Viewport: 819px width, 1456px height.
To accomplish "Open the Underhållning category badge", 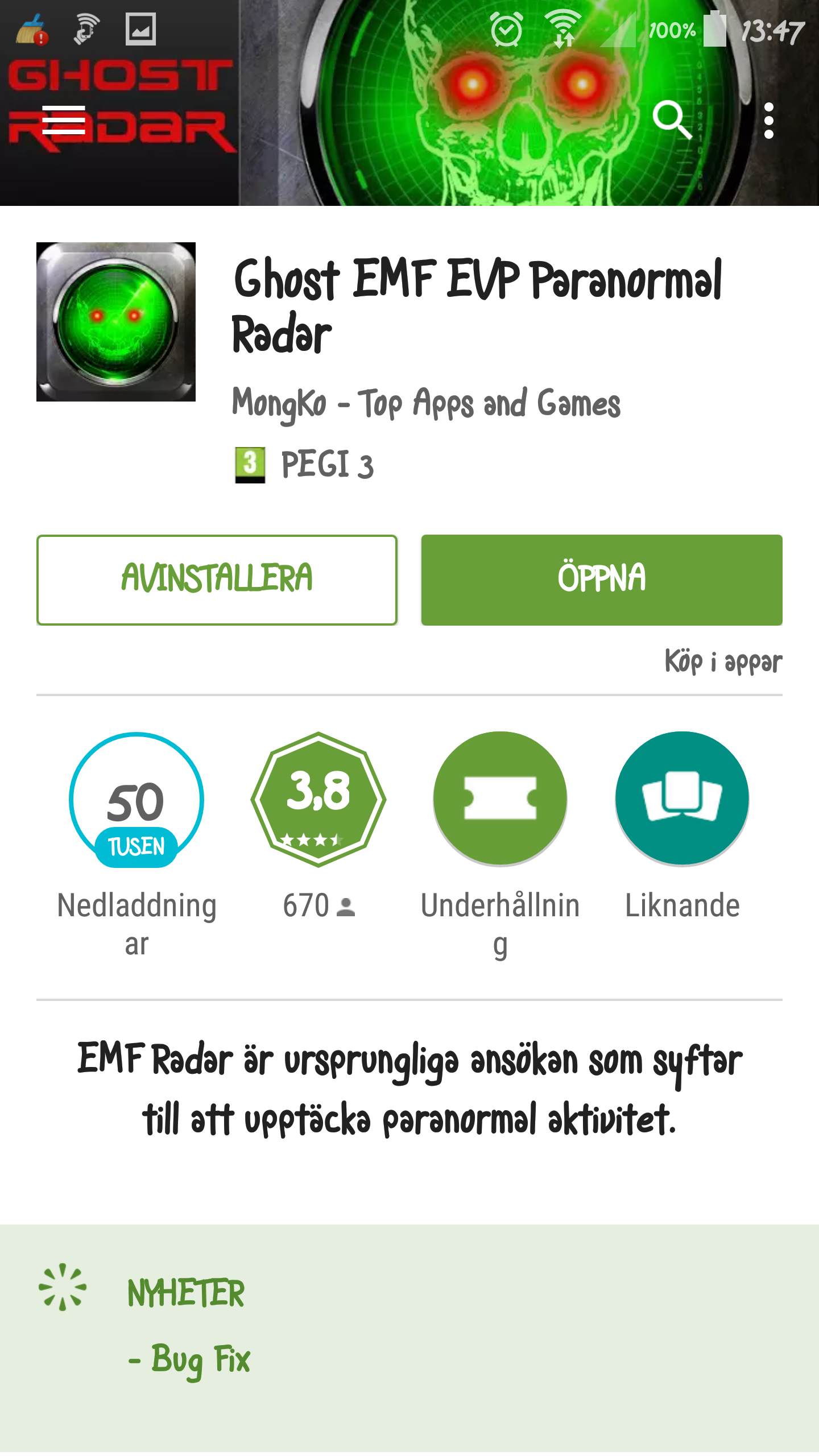I will [x=500, y=799].
